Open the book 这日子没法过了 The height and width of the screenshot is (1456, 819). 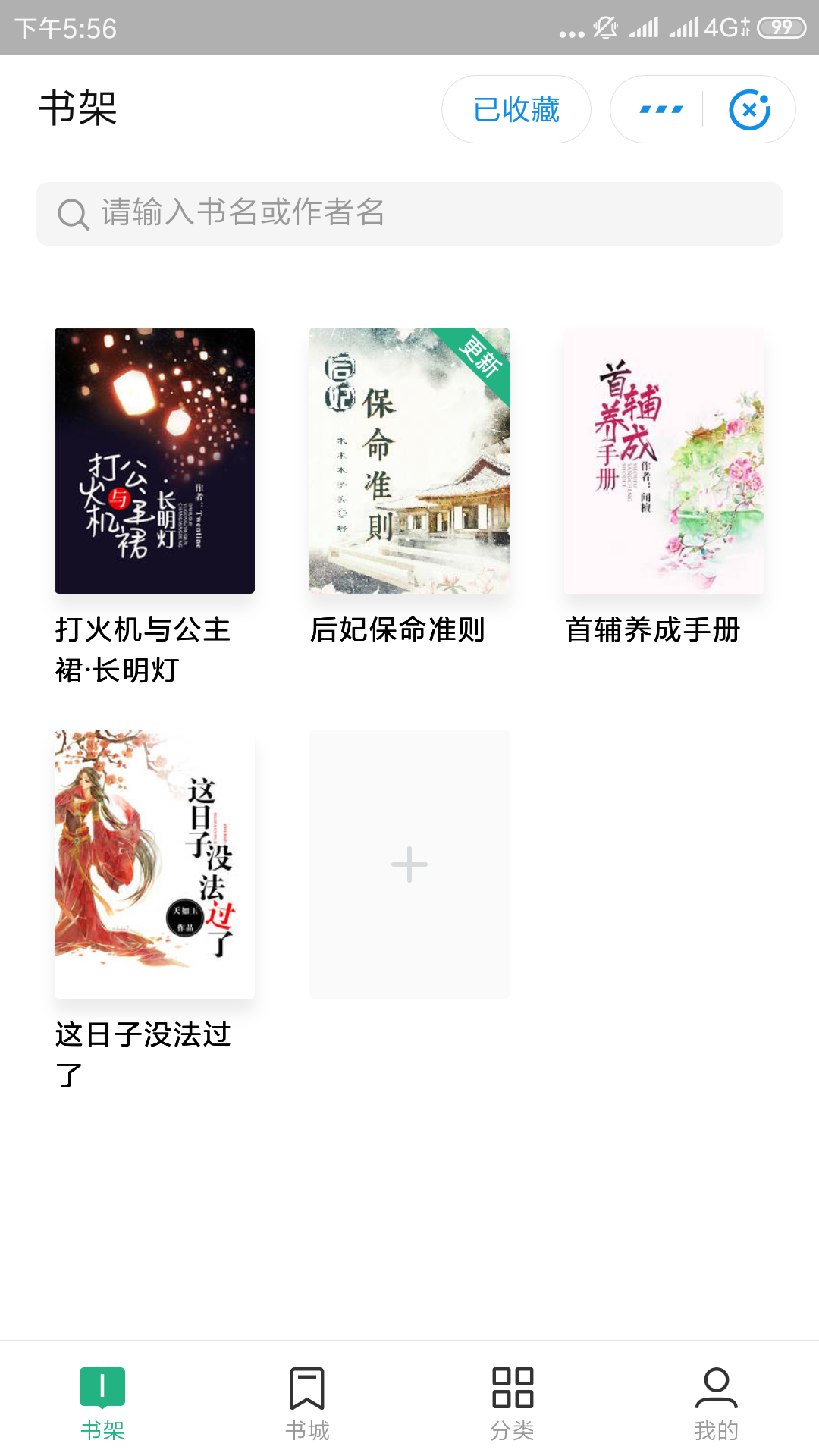(x=155, y=864)
